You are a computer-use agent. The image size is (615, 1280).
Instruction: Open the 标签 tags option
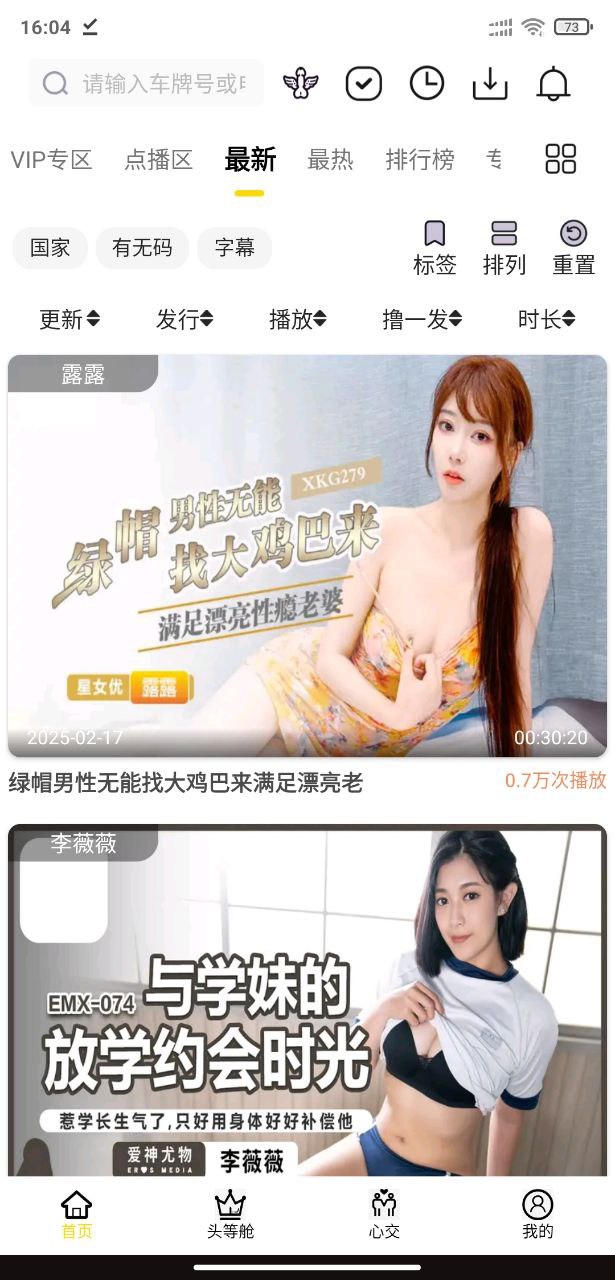click(435, 248)
